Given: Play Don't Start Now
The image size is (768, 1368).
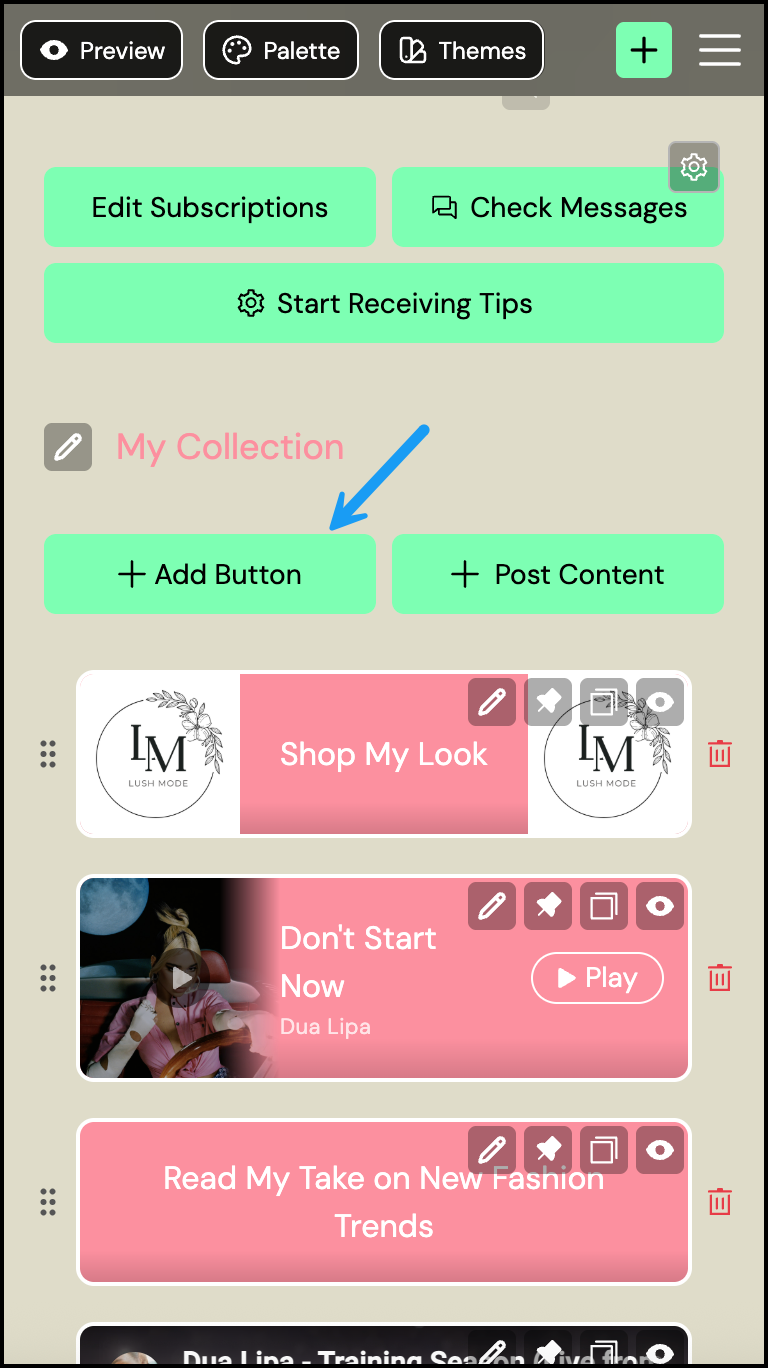Looking at the screenshot, I should click(x=597, y=978).
